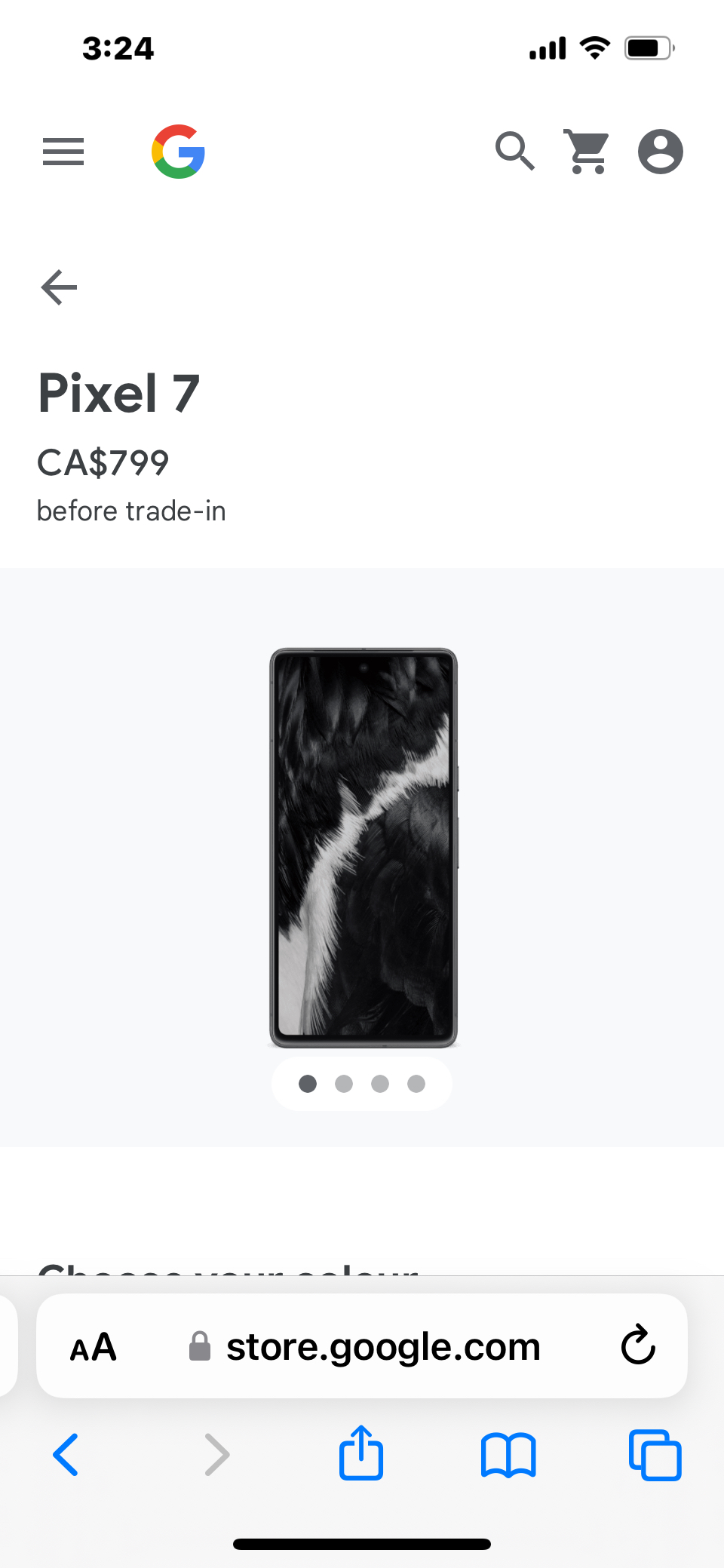Tap the Google logo to go home
The image size is (724, 1568).
[179, 152]
